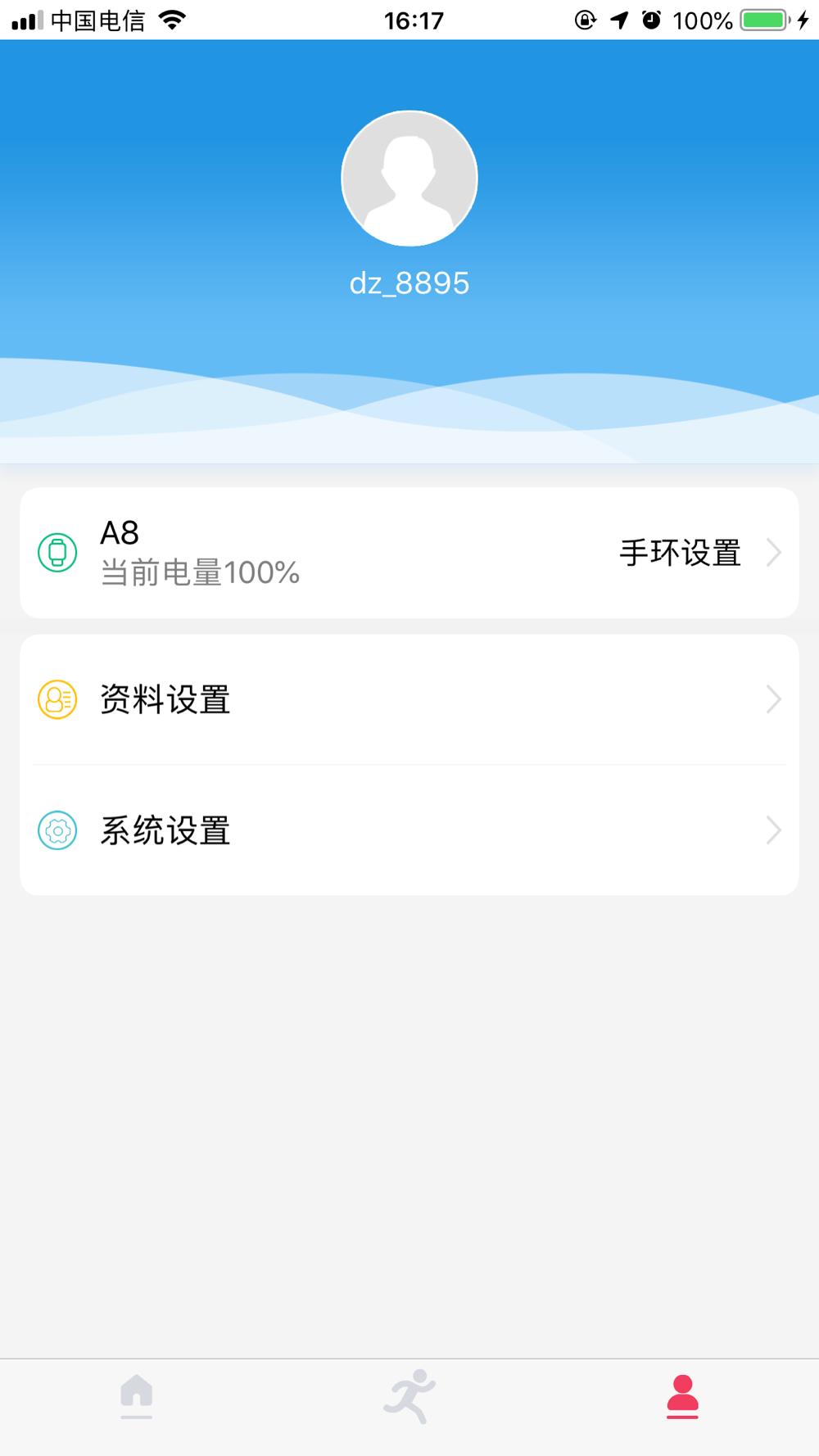819x1456 pixels.
Task: Switch to the home tab
Action: [x=137, y=1395]
